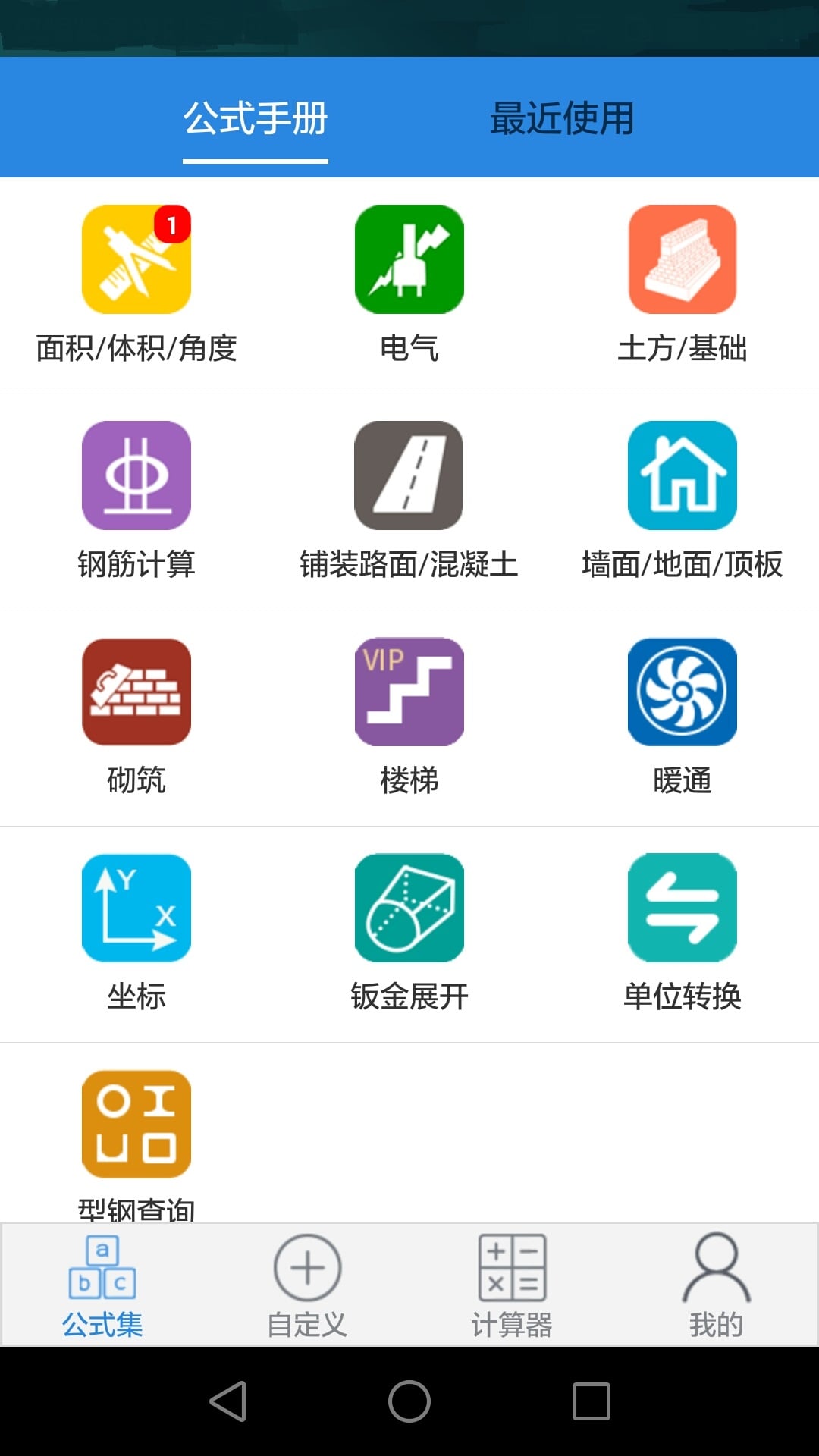Open the 土方/基础 earthwork icon
This screenshot has height=1456, width=819.
pos(681,259)
